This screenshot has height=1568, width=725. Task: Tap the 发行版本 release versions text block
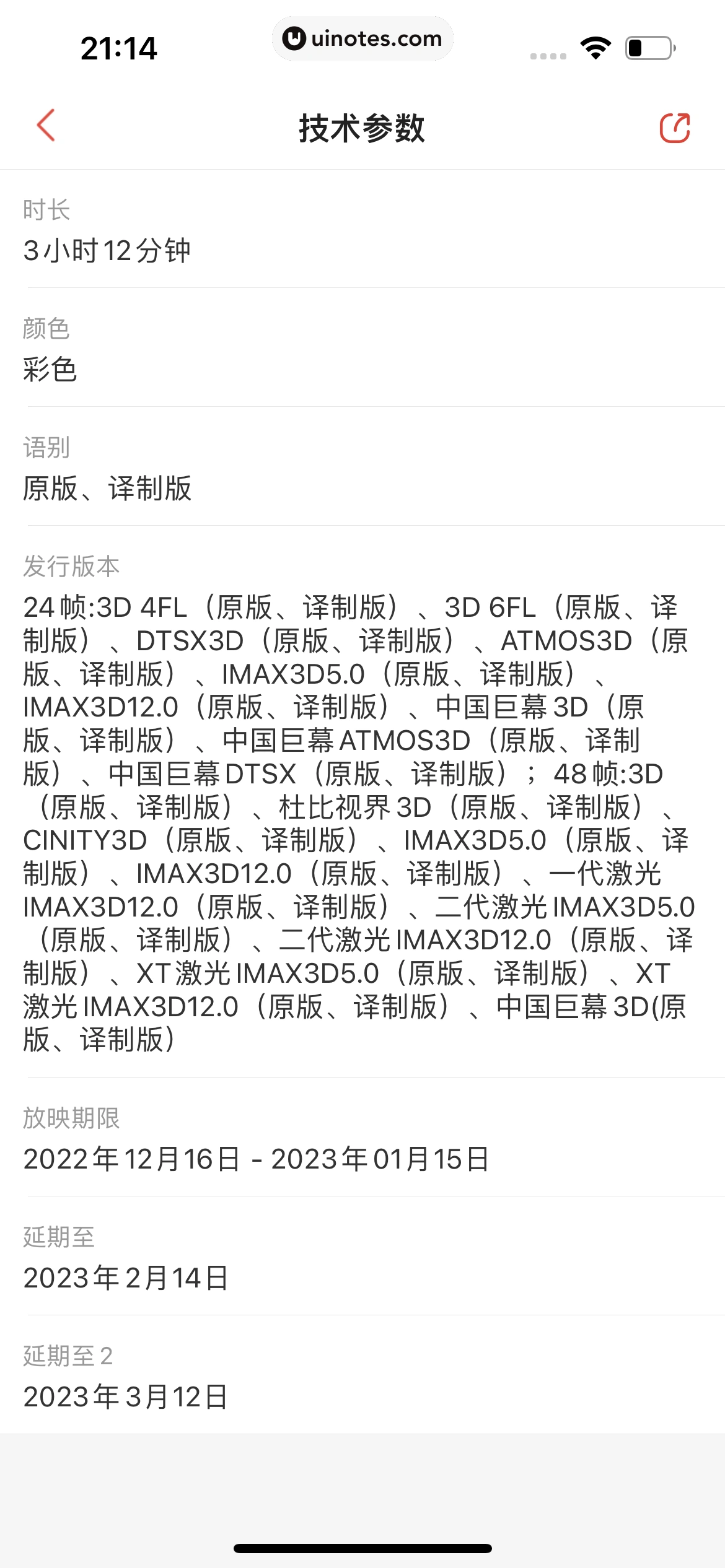tap(359, 824)
